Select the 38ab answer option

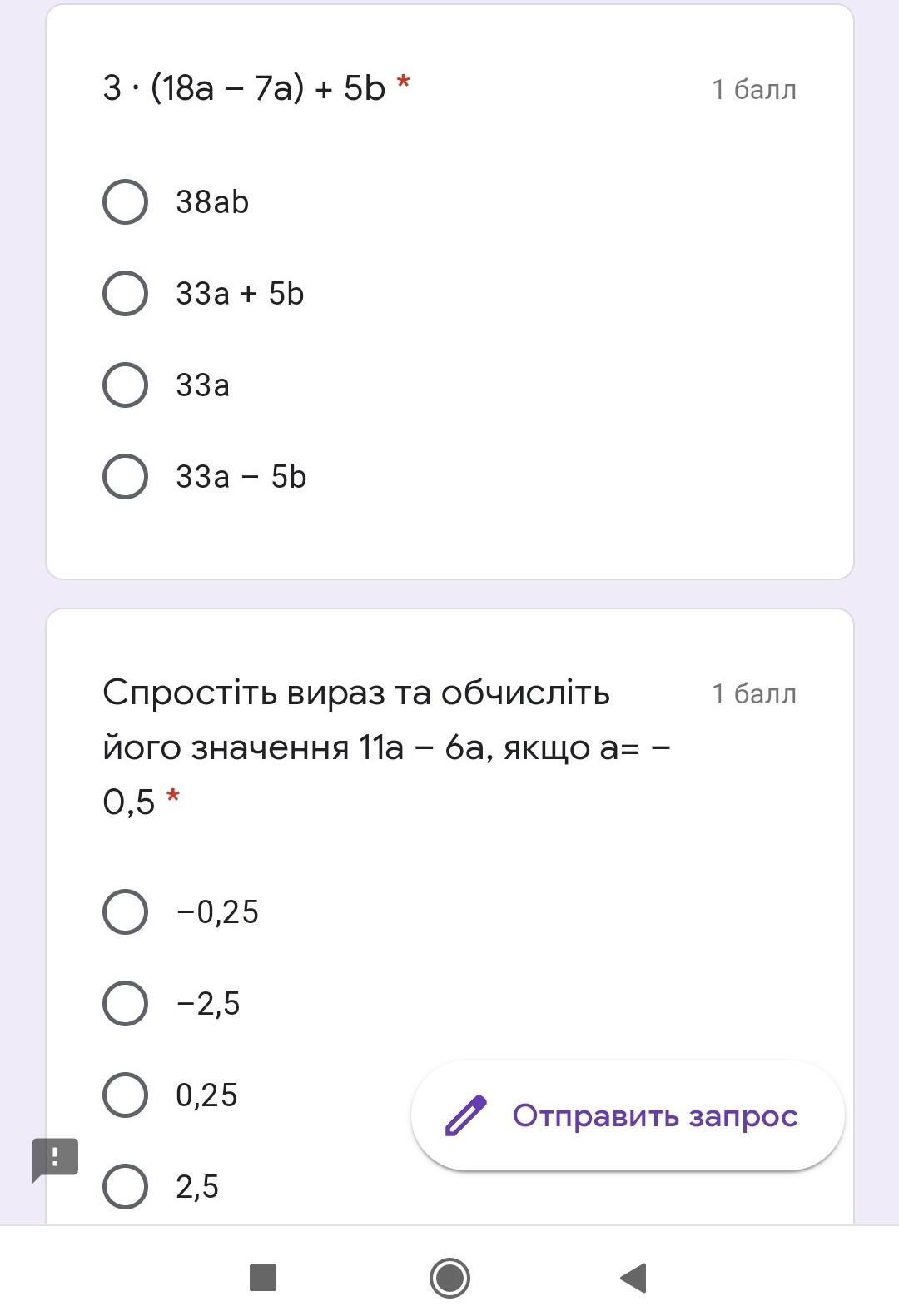pyautogui.click(x=126, y=202)
